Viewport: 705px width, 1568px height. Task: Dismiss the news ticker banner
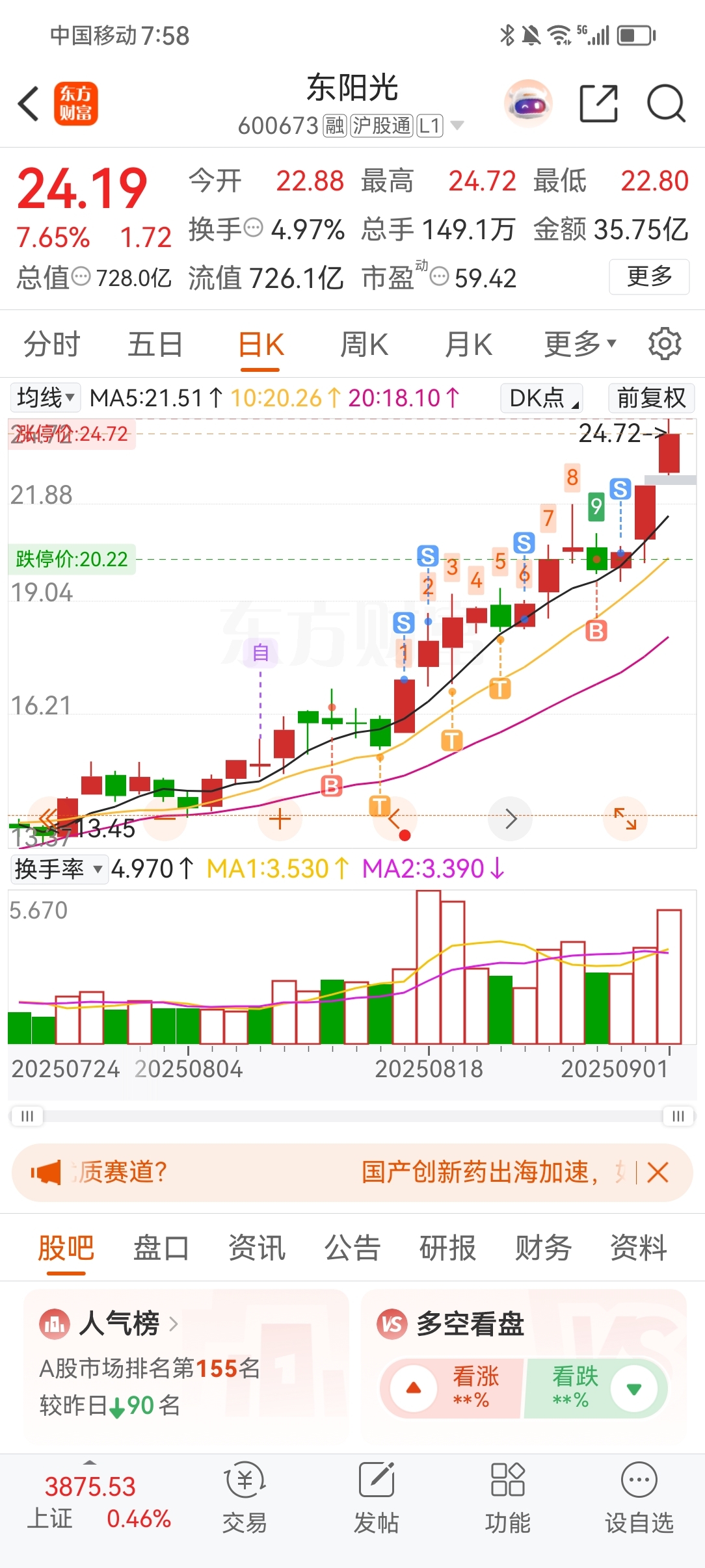tap(658, 1173)
